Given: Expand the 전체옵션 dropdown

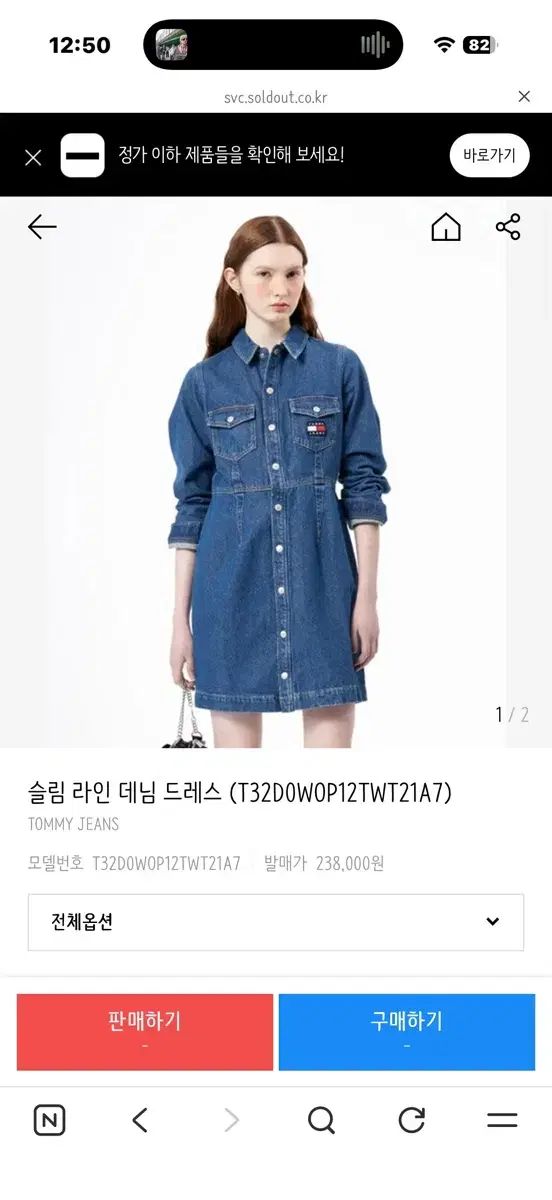Looking at the screenshot, I should 276,922.
